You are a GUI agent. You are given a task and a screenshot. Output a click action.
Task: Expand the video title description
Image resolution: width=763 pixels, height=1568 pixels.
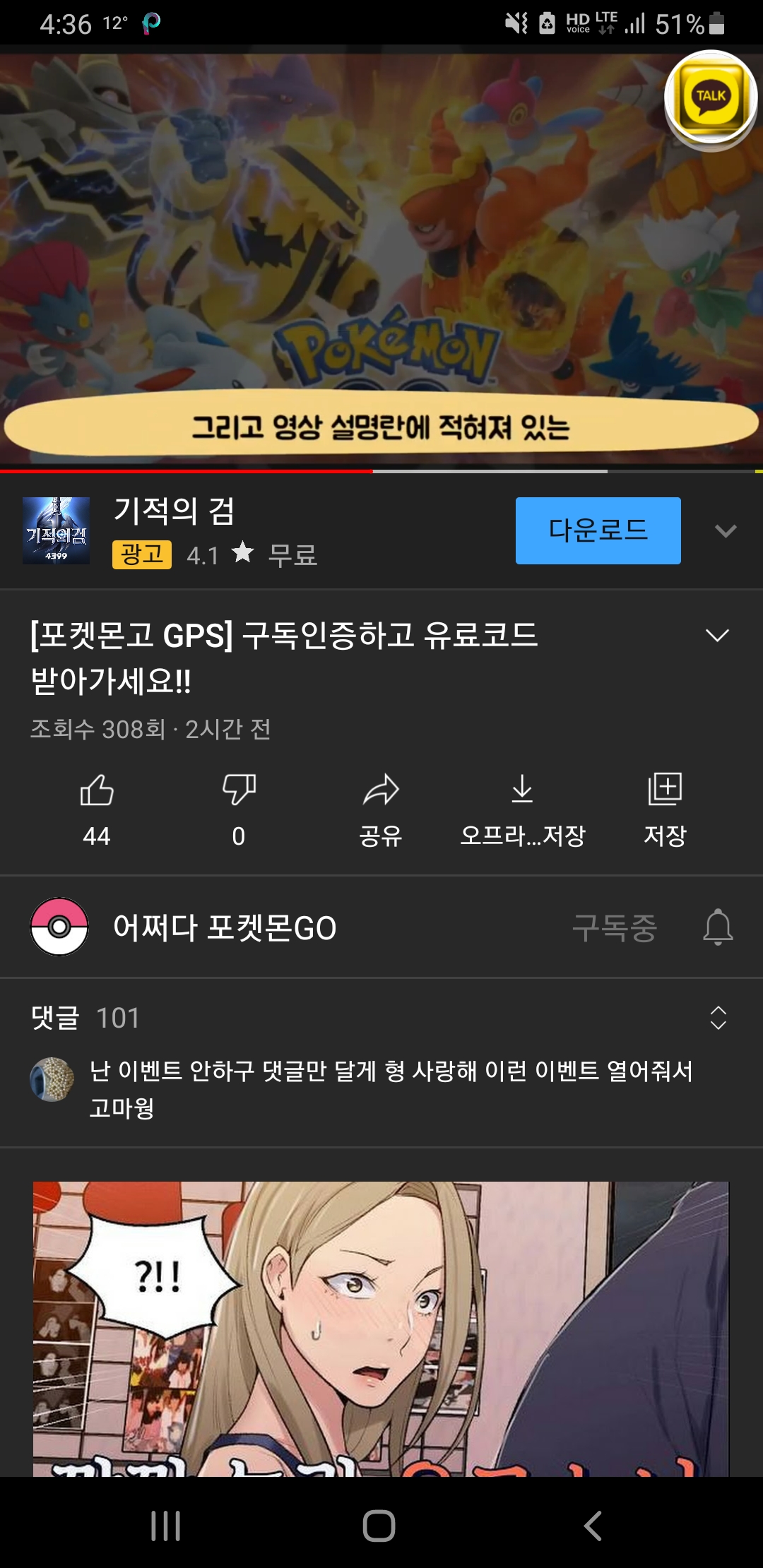(717, 636)
